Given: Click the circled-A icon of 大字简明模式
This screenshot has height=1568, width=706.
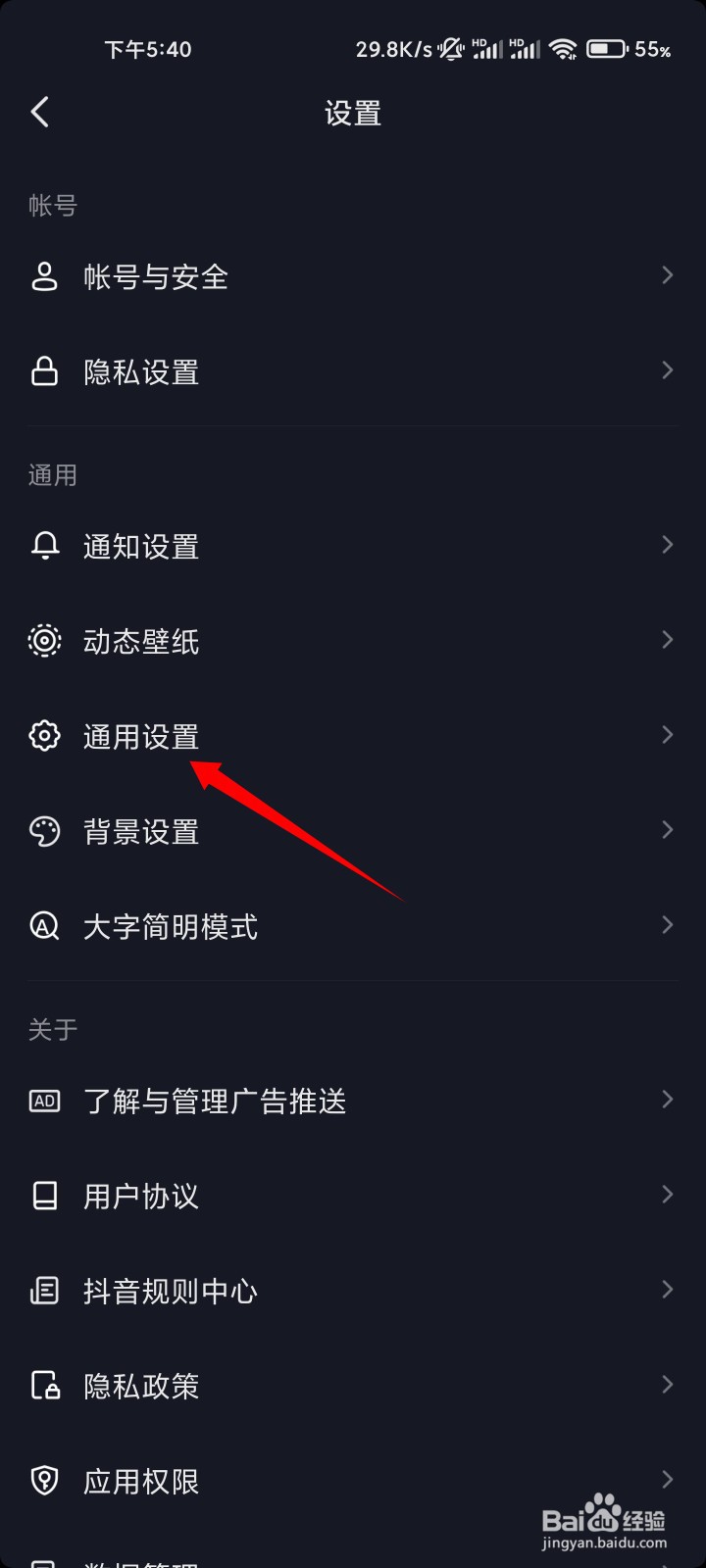Looking at the screenshot, I should coord(44,925).
